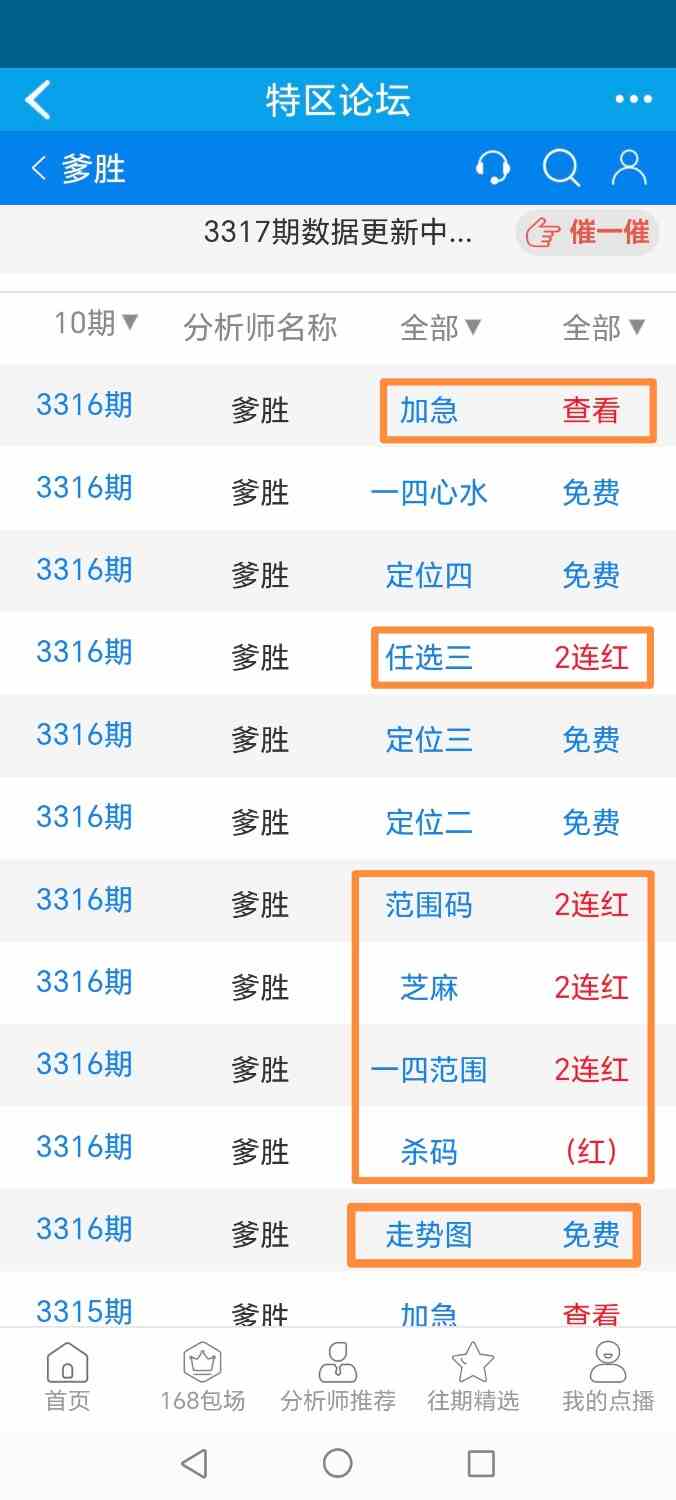Open the three-dot overflow menu

pos(633,100)
